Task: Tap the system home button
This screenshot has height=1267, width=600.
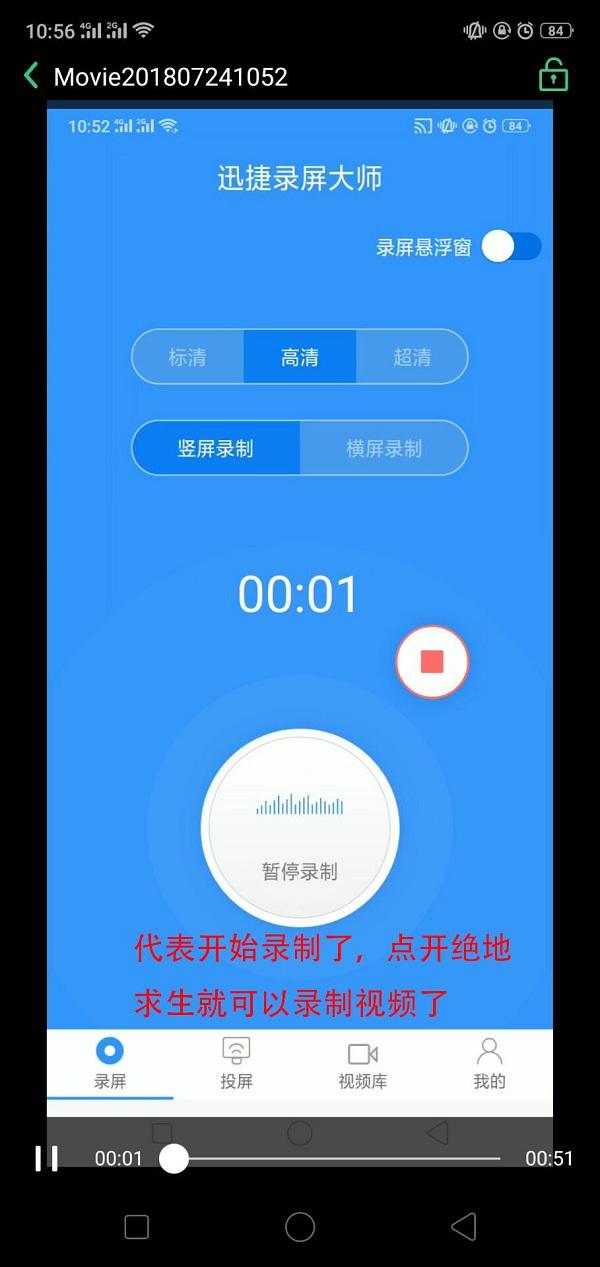Action: pyautogui.click(x=300, y=1227)
